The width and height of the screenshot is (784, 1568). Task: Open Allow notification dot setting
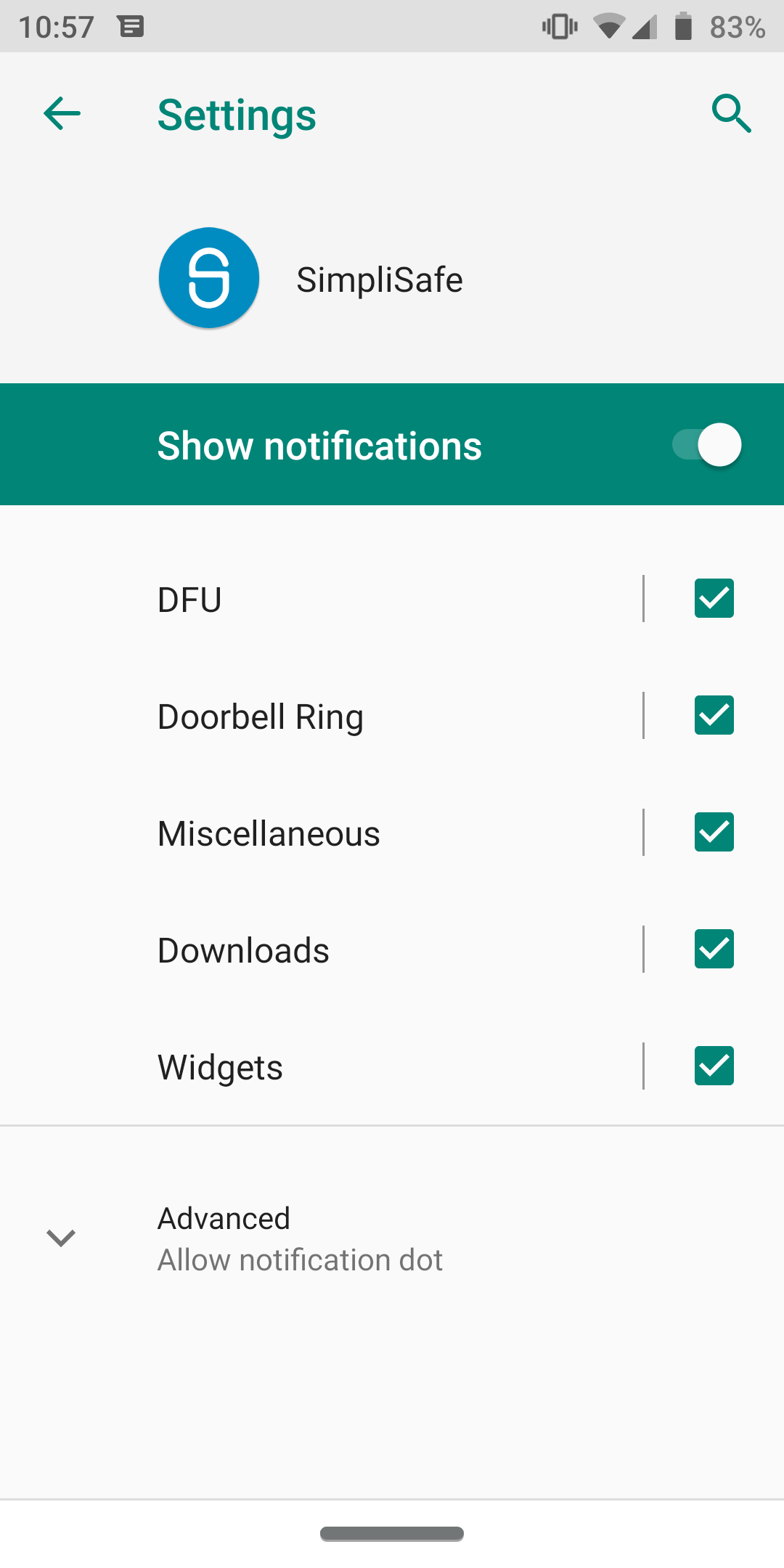[300, 1259]
